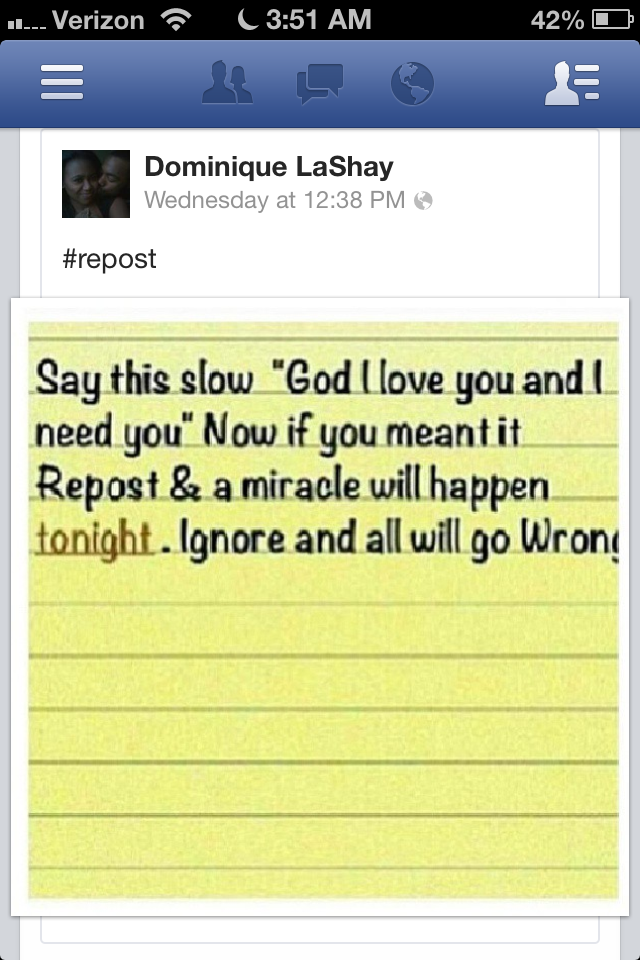Screen dimensions: 640x960
Task: Open the yellow note image in the post
Action: (320, 606)
